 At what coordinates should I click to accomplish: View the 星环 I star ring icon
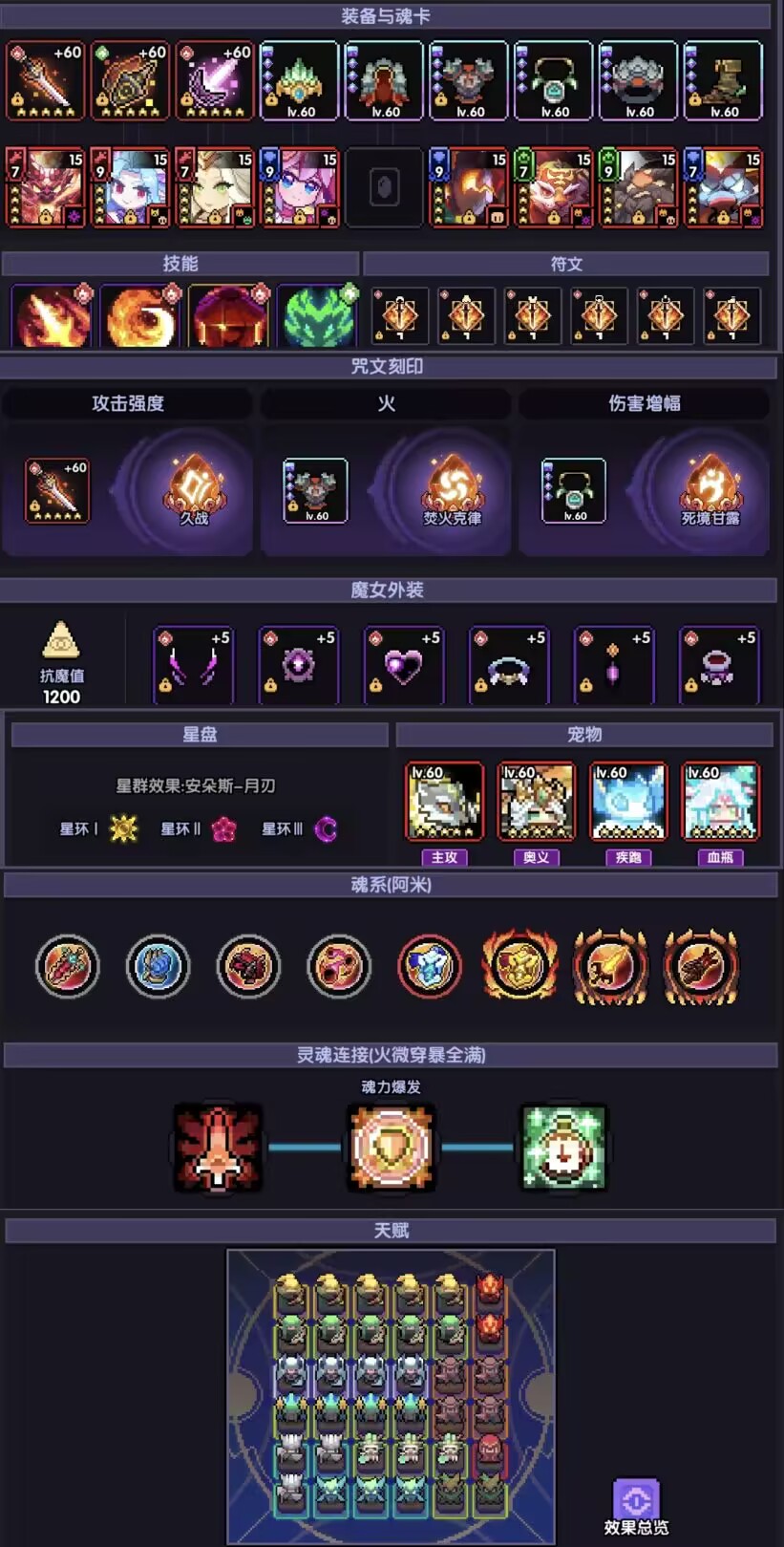(124, 828)
